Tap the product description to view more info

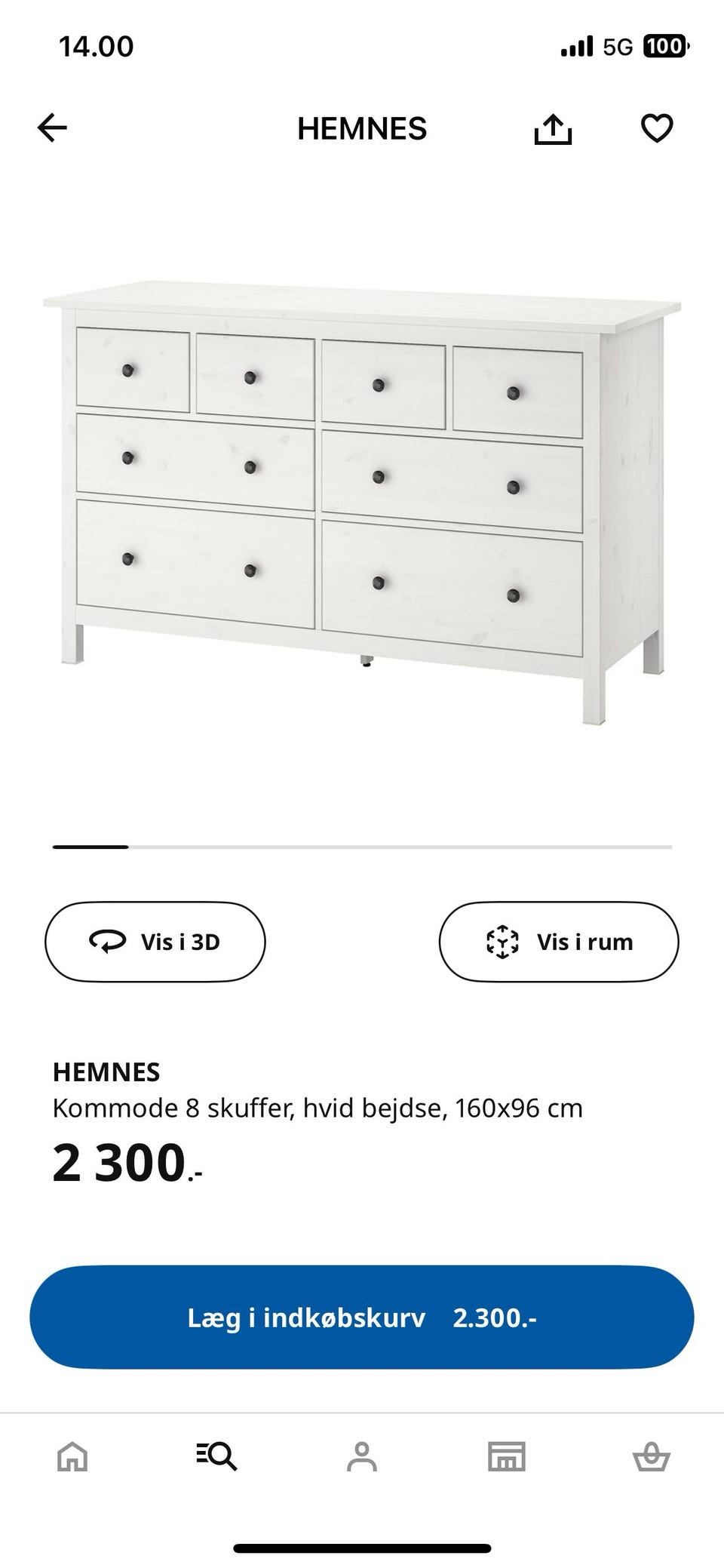point(317,1108)
